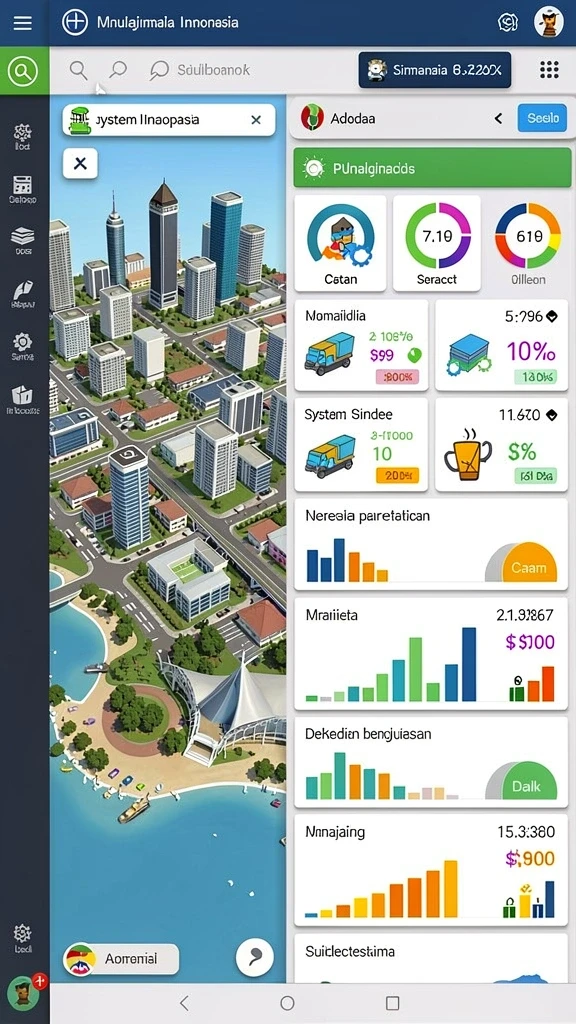Tap the orange Caam button
This screenshot has height=1024, width=576.
[x=528, y=563]
